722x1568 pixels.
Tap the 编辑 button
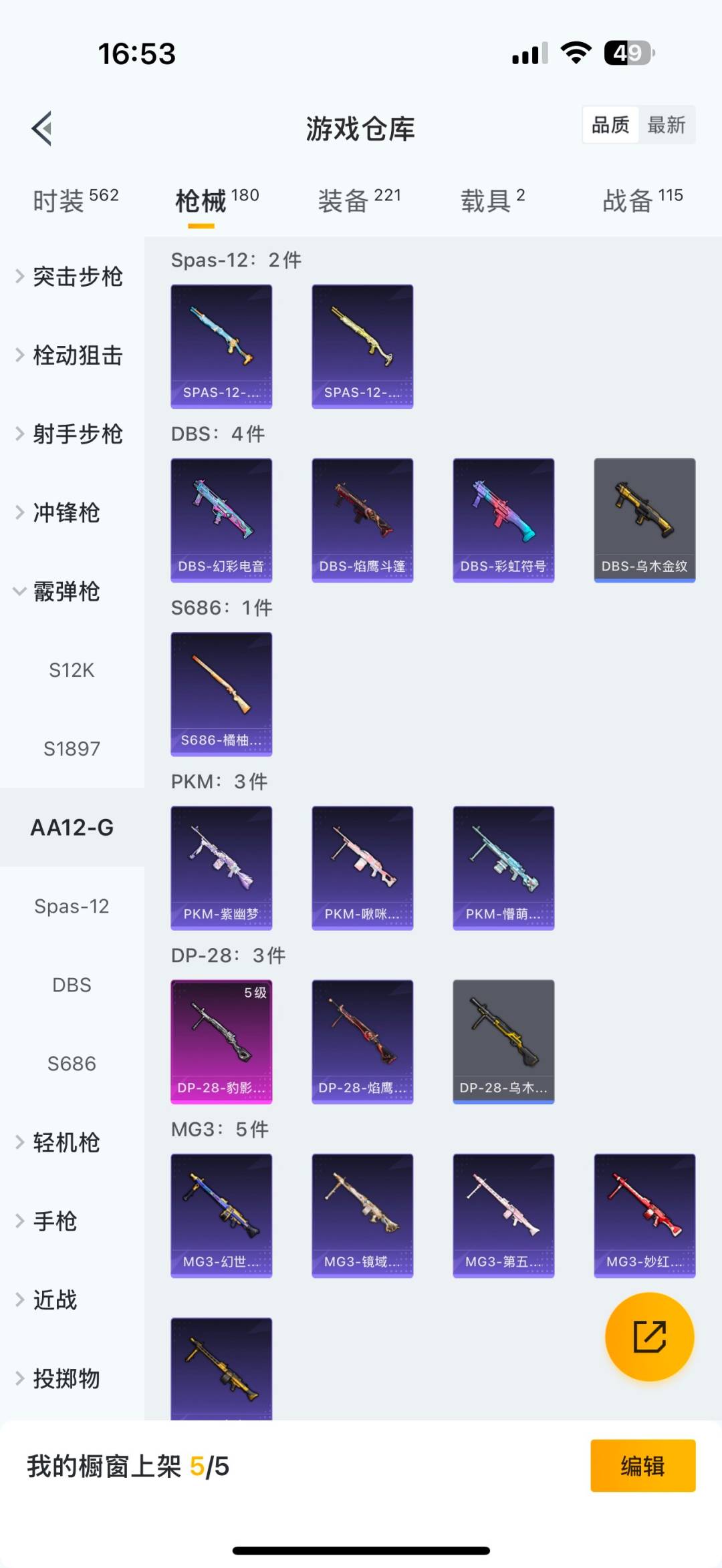[642, 1466]
